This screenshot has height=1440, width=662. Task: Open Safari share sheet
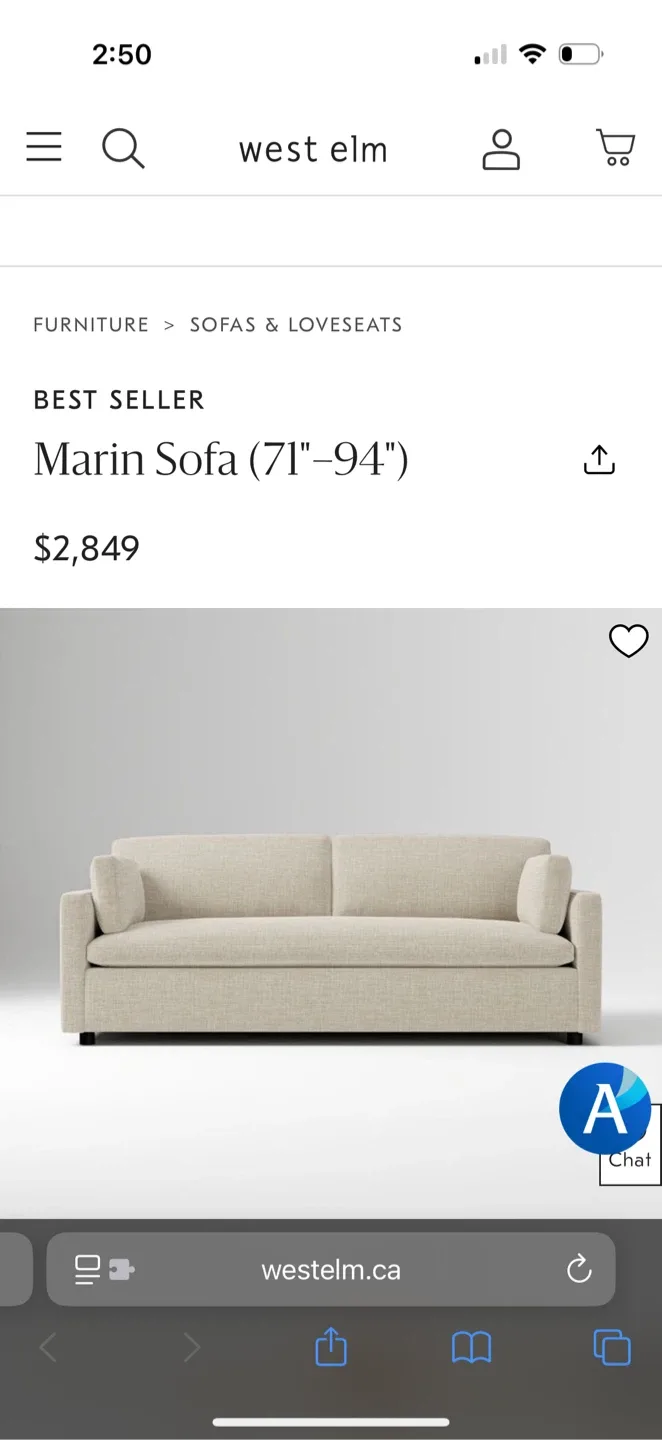pyautogui.click(x=331, y=1348)
